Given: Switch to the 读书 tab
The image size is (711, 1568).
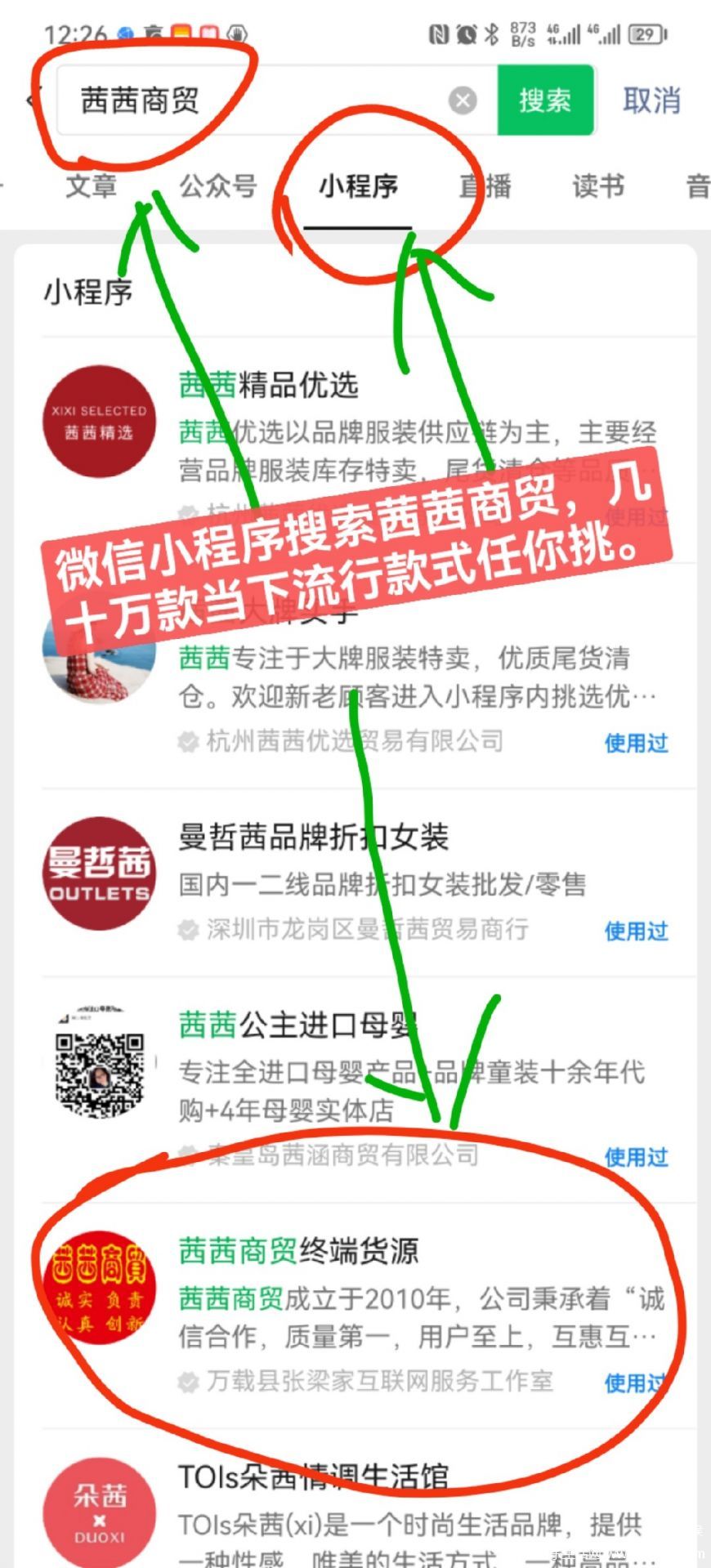Looking at the screenshot, I should click(x=599, y=185).
